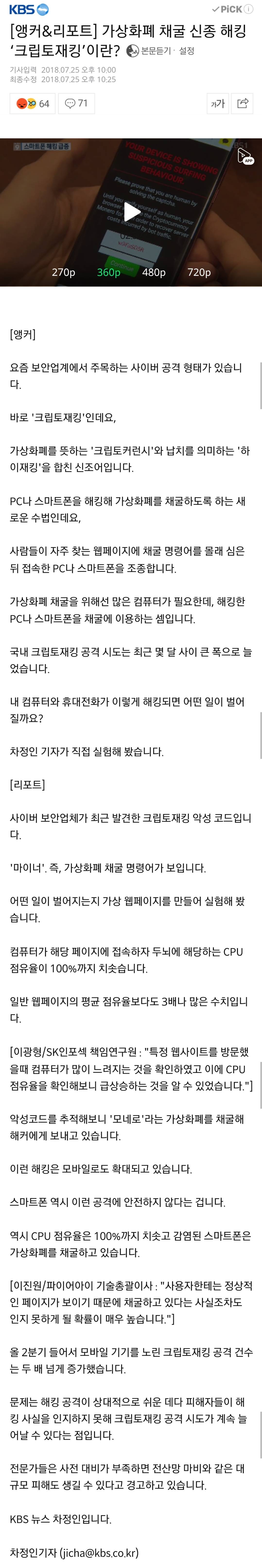
Task: Switch video quality to 480p
Action: click(x=154, y=272)
